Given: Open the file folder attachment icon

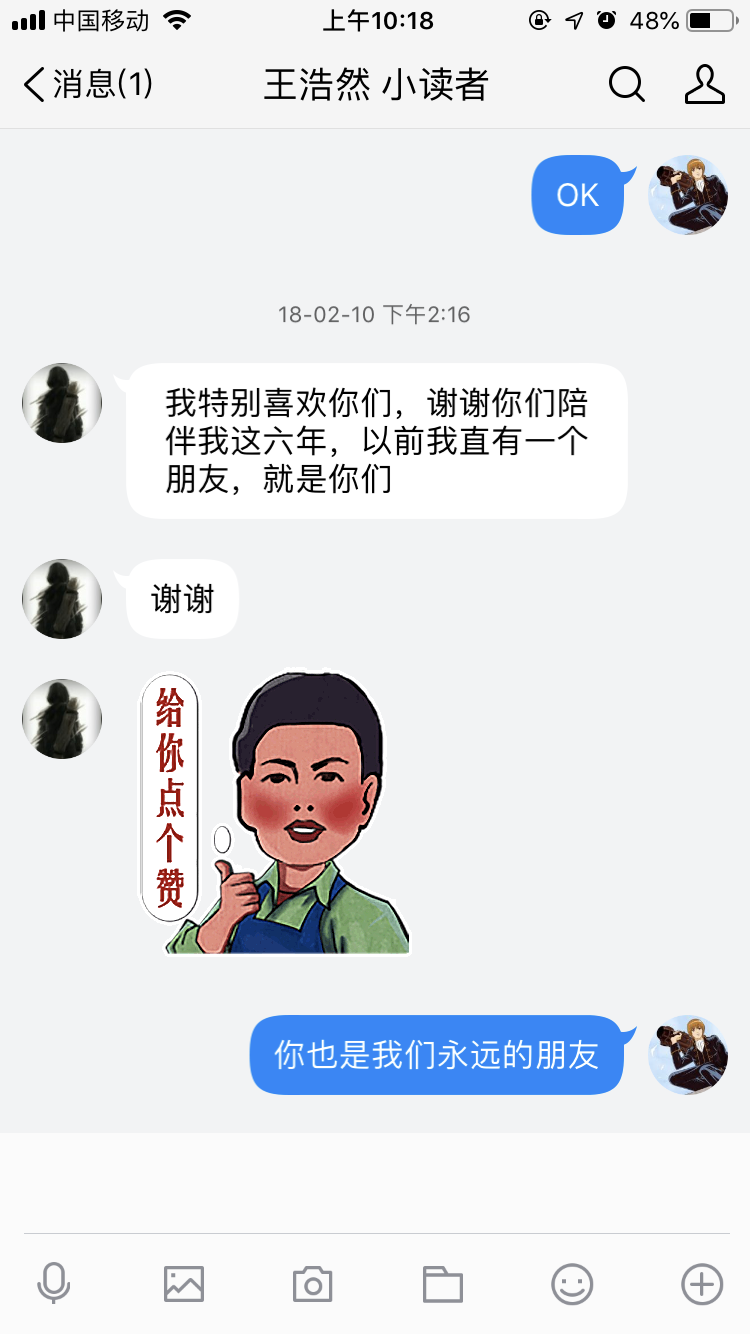Looking at the screenshot, I should pos(443,1283).
